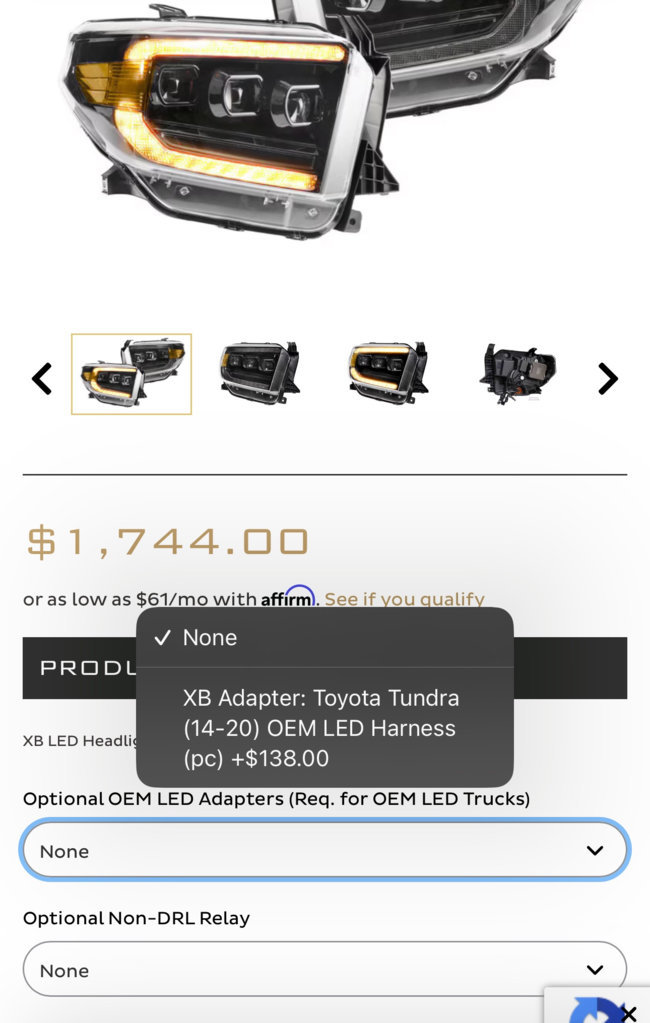Image resolution: width=650 pixels, height=1023 pixels.
Task: Tap 'See if you qualify' Affirm link
Action: click(x=404, y=599)
